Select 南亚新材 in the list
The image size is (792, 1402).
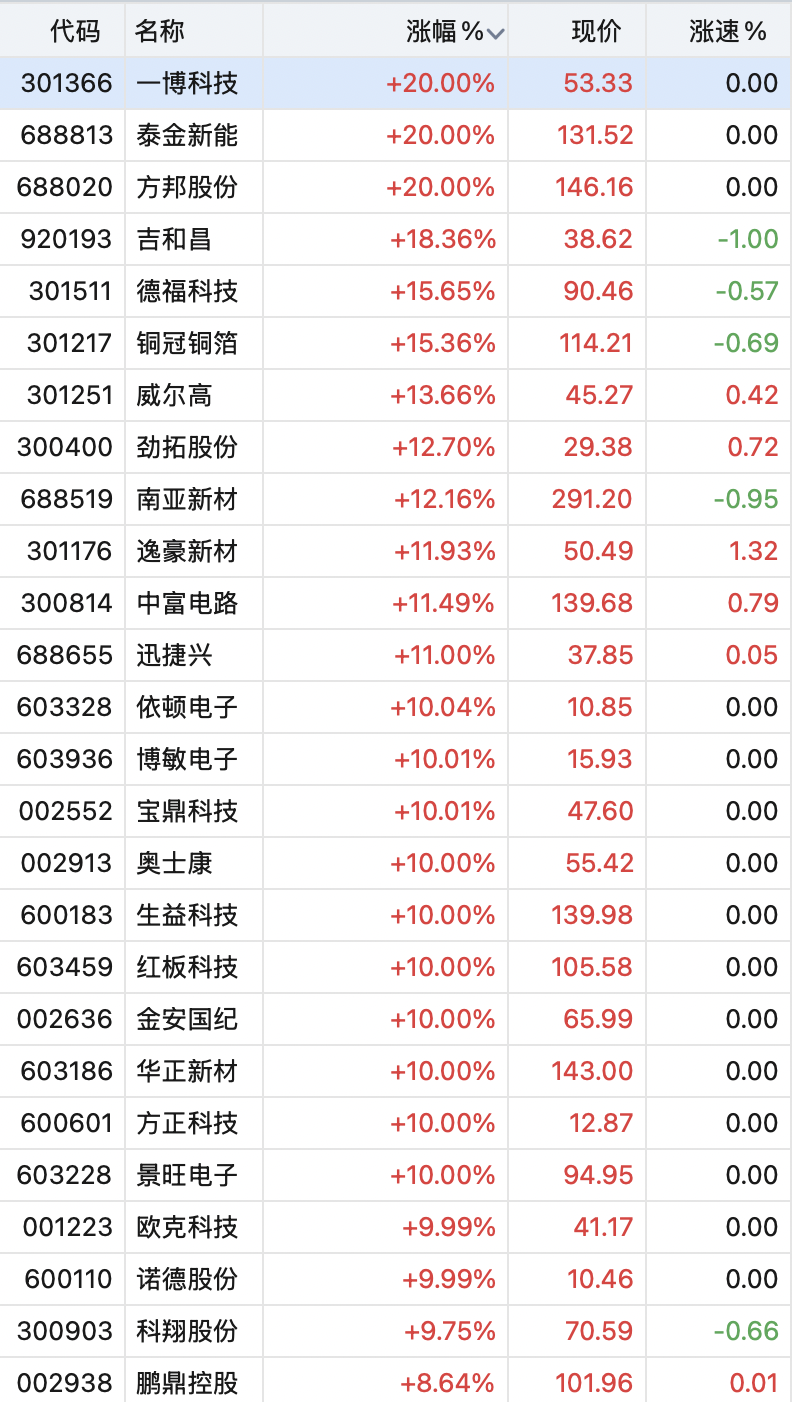(x=396, y=499)
